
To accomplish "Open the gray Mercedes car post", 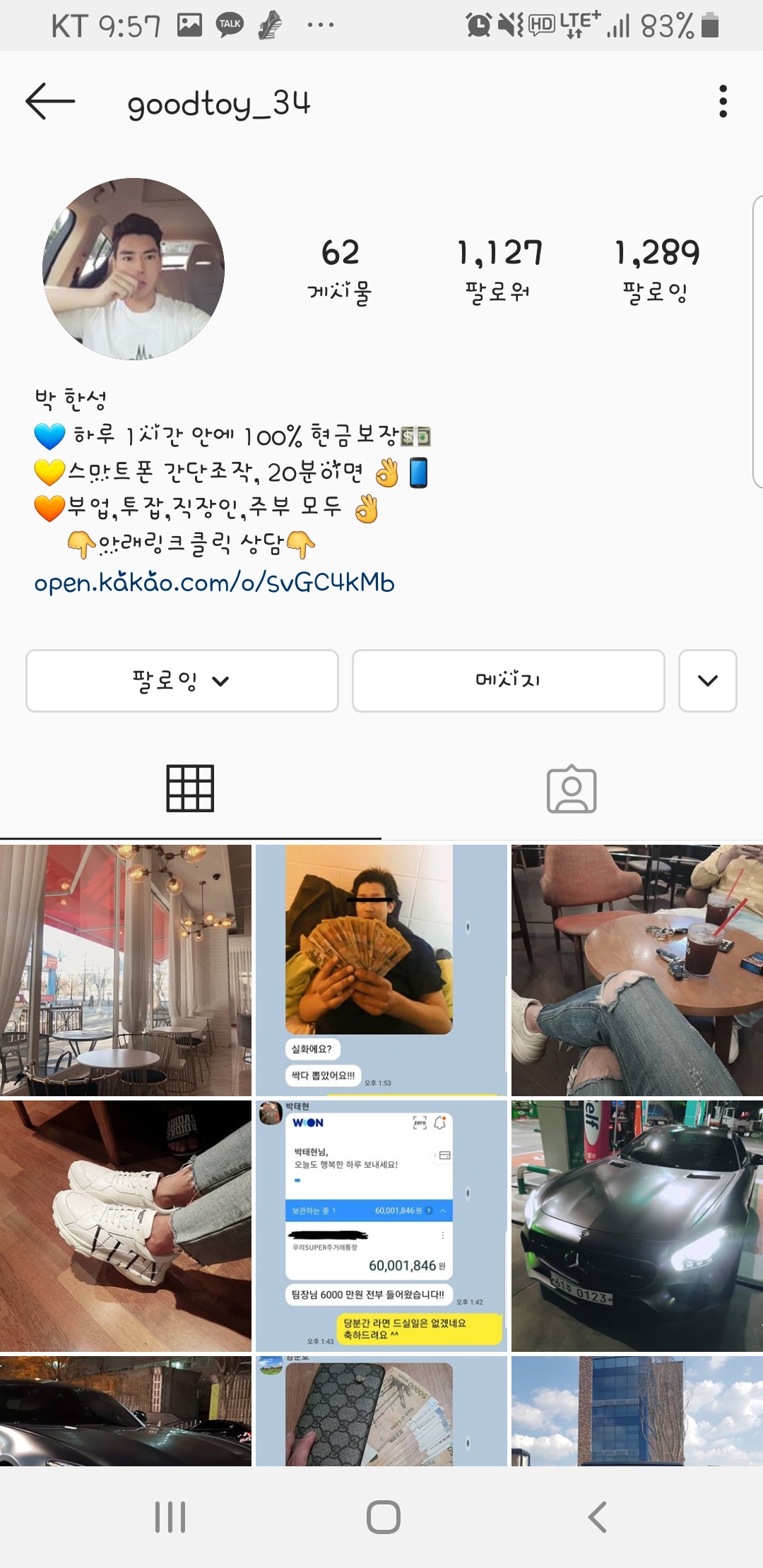I will [637, 1225].
